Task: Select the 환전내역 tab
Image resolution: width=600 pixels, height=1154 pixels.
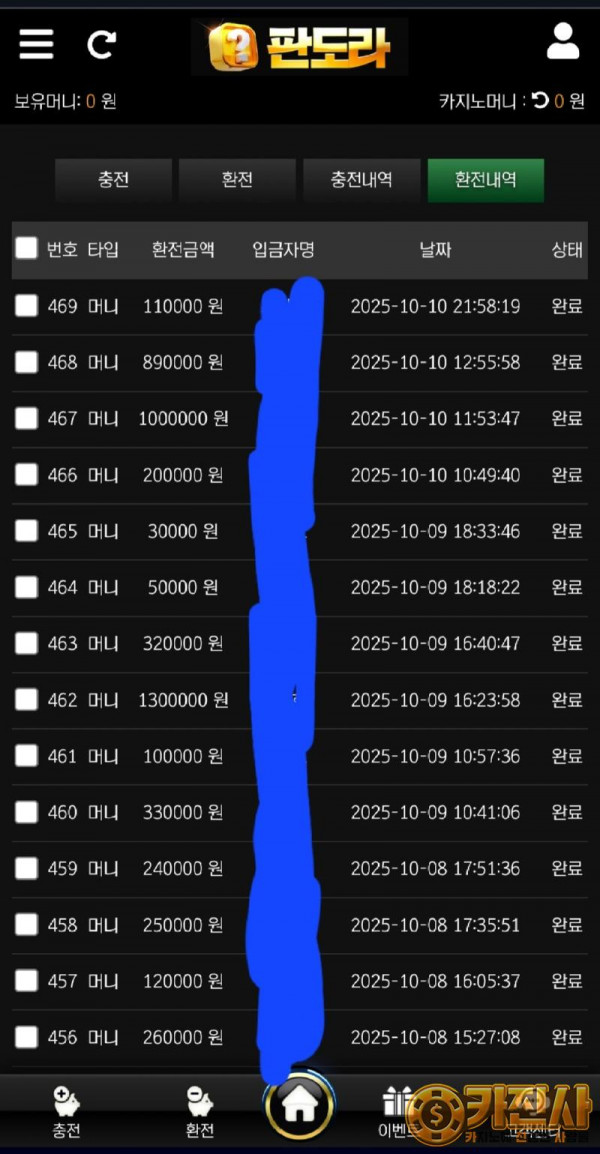Action: coord(485,181)
